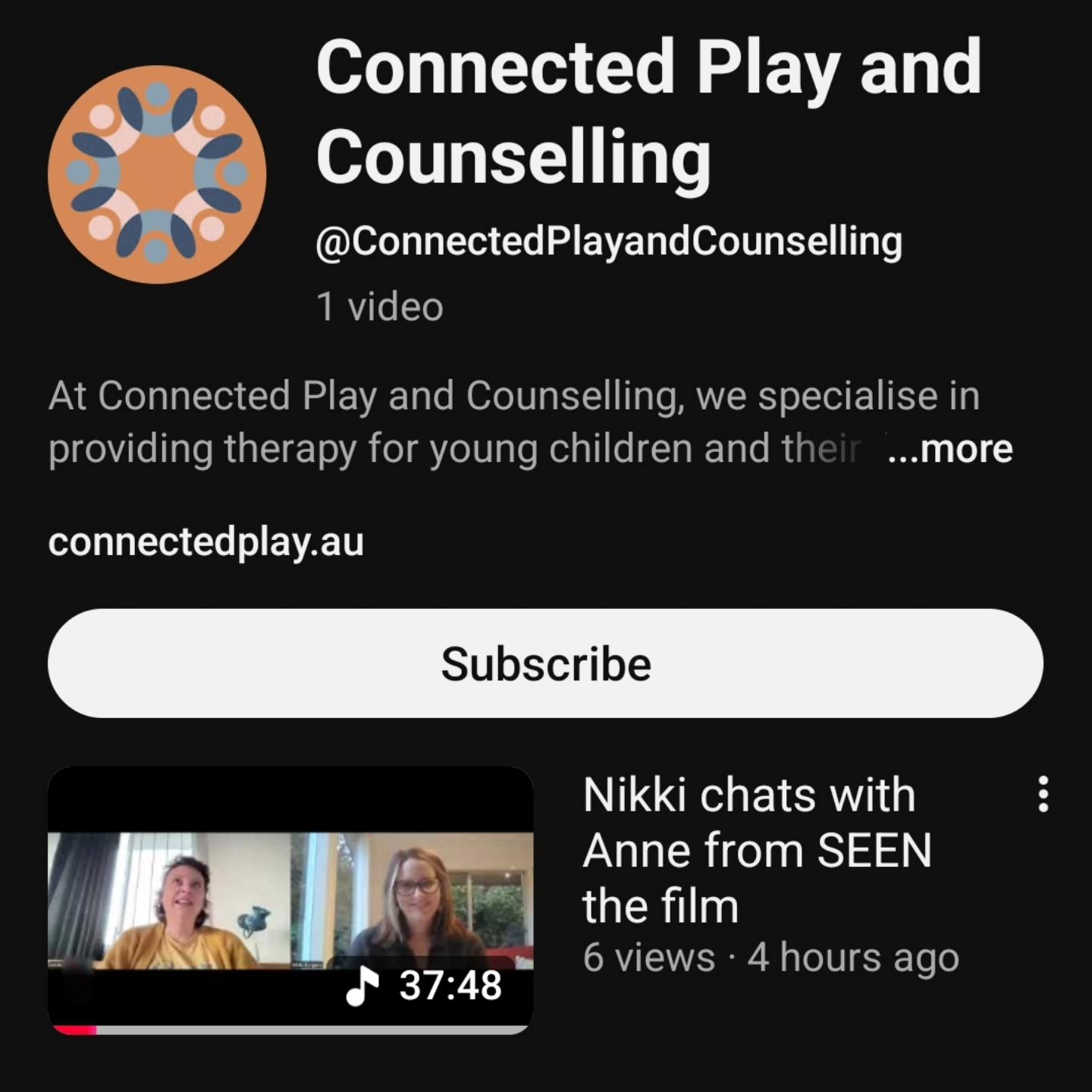Open the video's three-dot options menu

coord(1043,794)
